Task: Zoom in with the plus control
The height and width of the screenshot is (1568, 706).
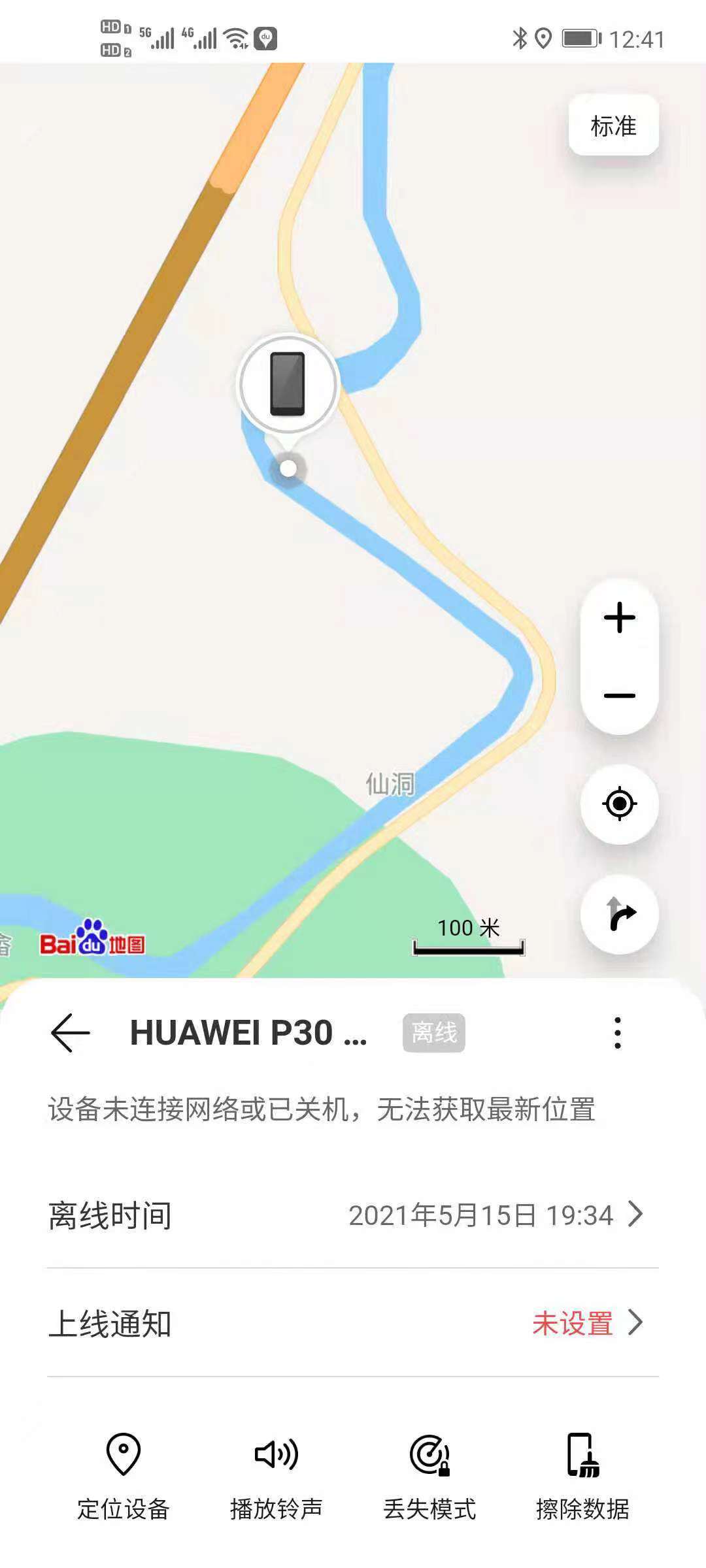Action: tap(618, 619)
